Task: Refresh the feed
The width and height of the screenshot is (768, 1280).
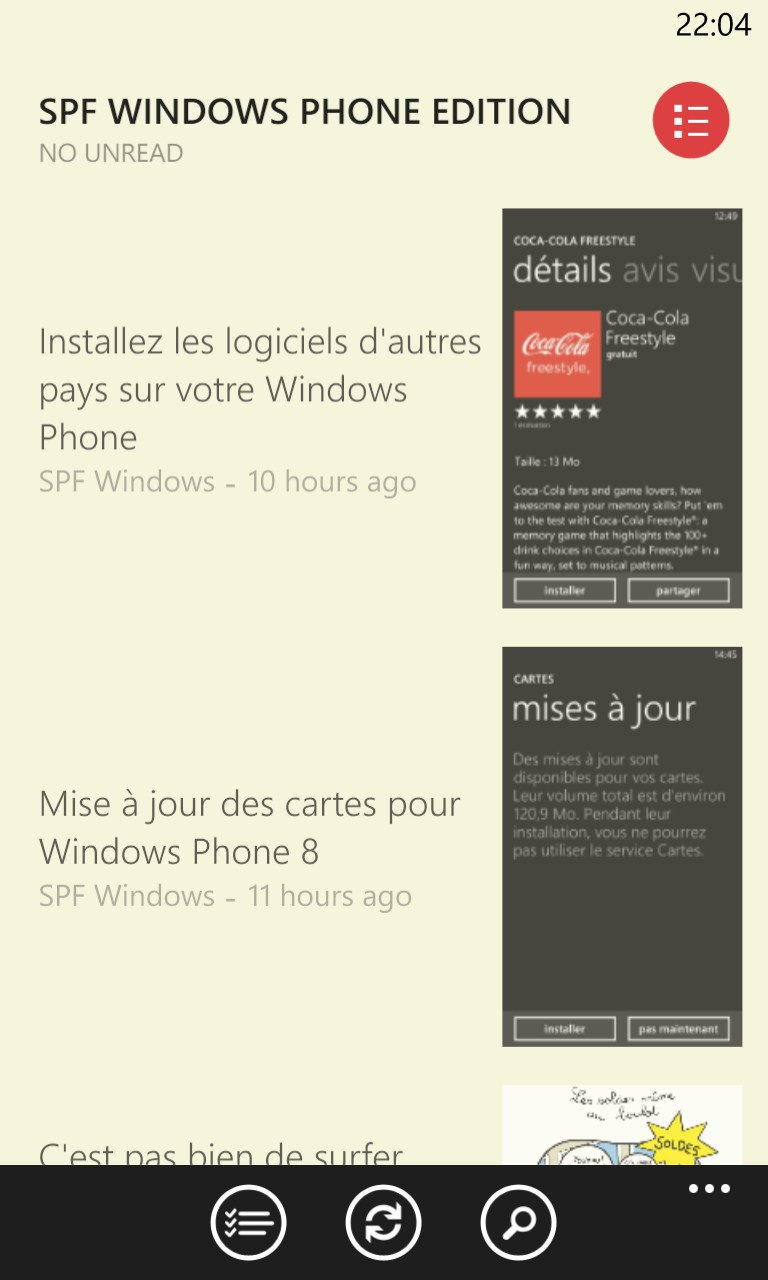Action: coord(383,1222)
